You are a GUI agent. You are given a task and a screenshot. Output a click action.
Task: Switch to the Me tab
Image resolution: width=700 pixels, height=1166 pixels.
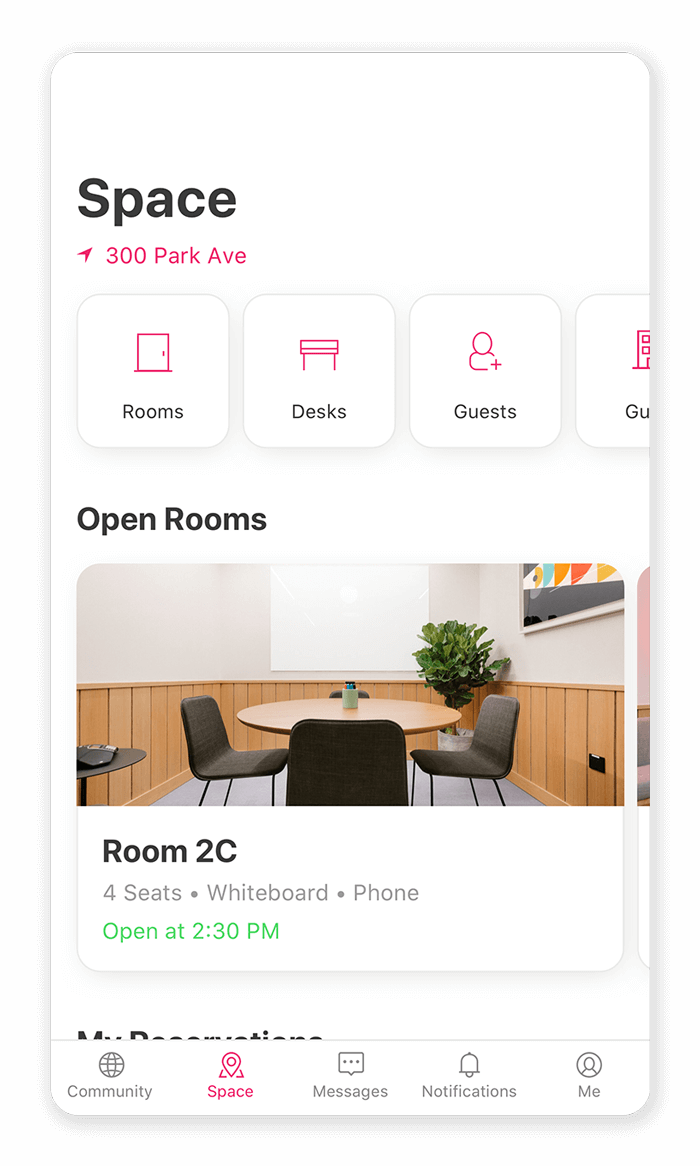pos(589,1076)
